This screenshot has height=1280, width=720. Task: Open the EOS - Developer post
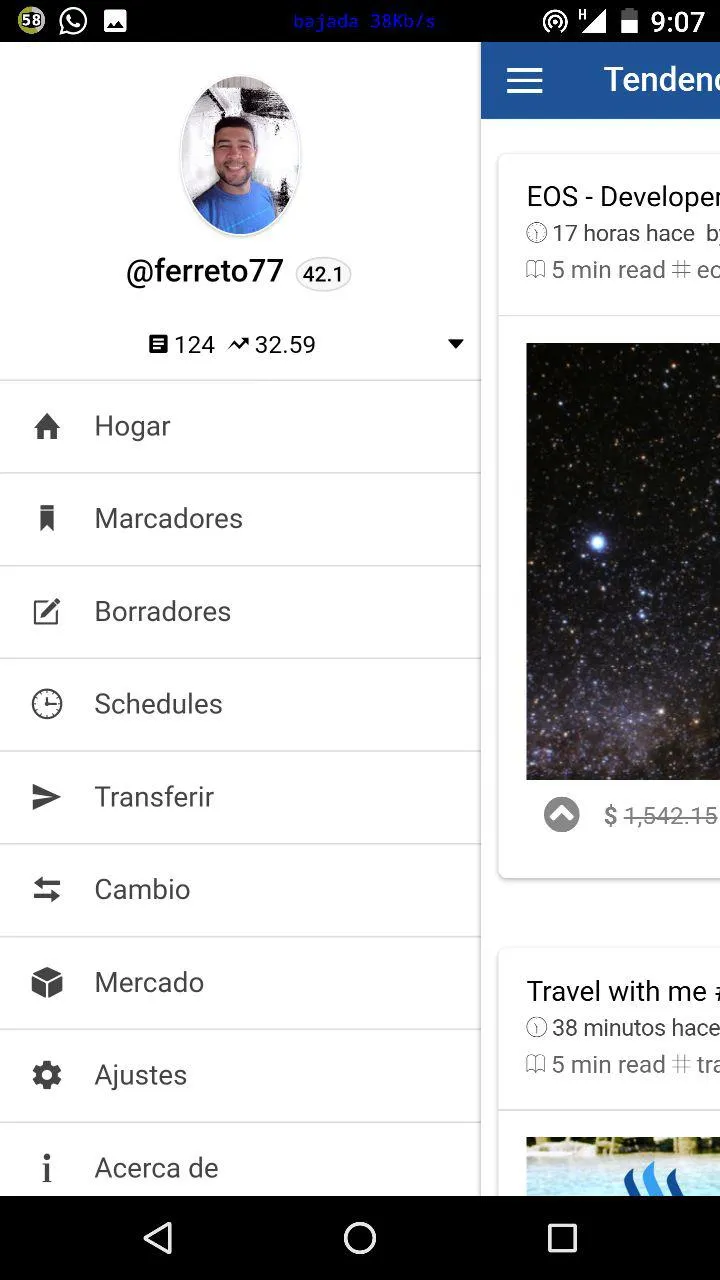coord(622,197)
